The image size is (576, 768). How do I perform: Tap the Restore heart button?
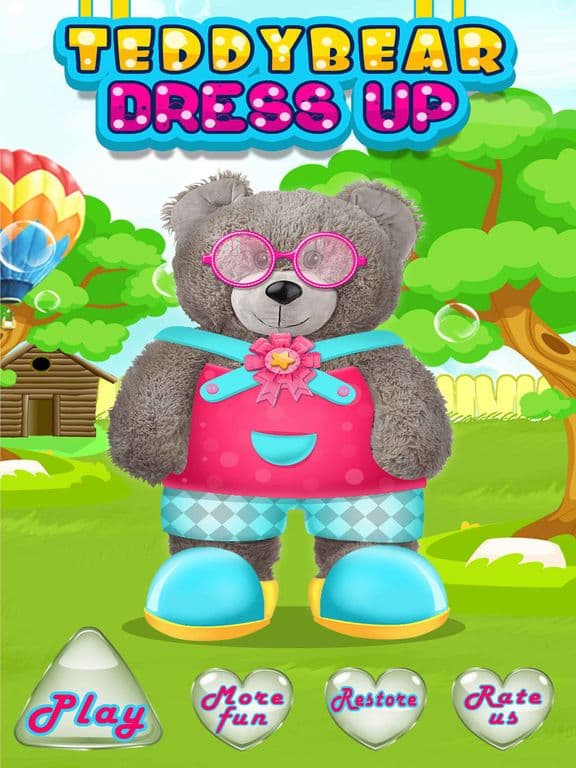tap(375, 708)
